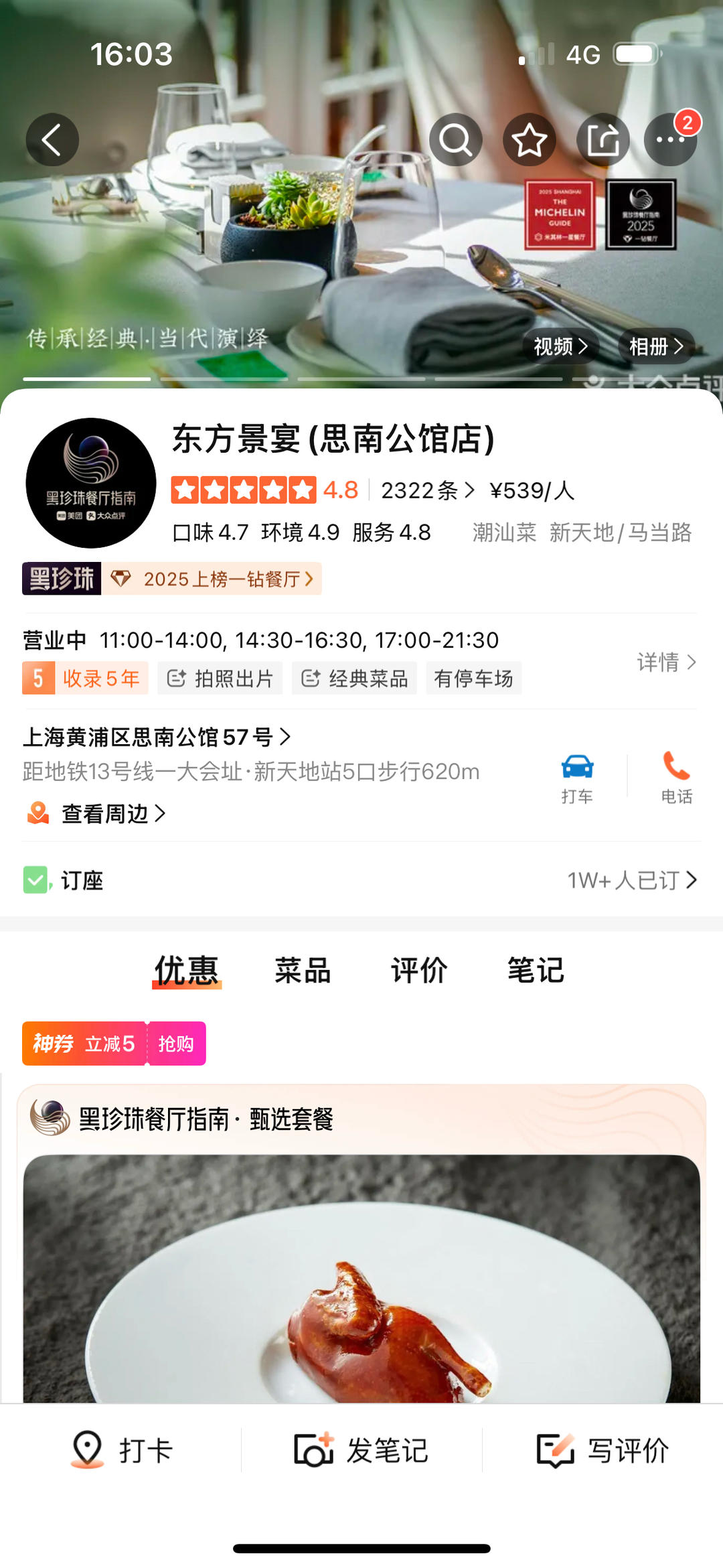Open the 相册 photo album
723x1568 pixels.
coord(655,346)
